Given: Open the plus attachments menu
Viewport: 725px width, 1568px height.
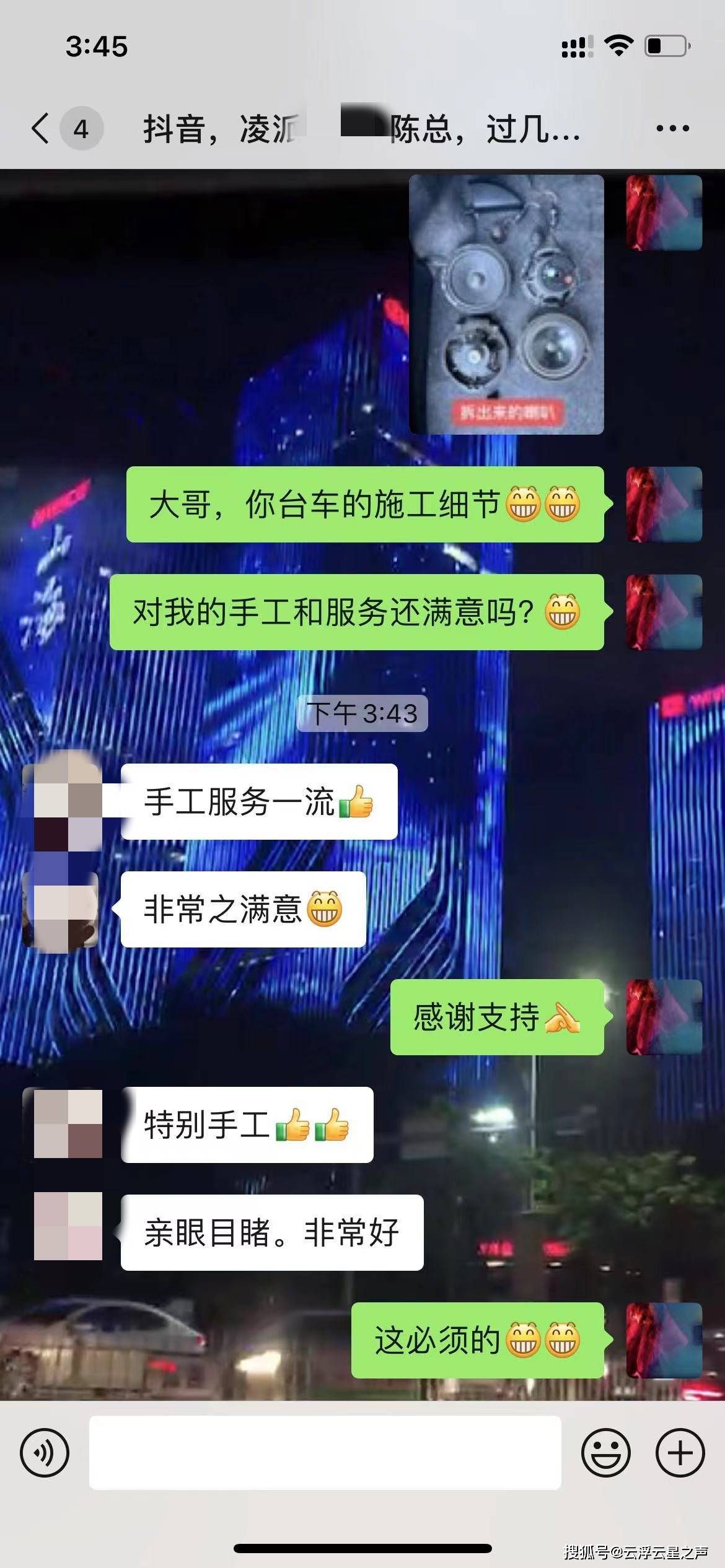Looking at the screenshot, I should tap(680, 1452).
